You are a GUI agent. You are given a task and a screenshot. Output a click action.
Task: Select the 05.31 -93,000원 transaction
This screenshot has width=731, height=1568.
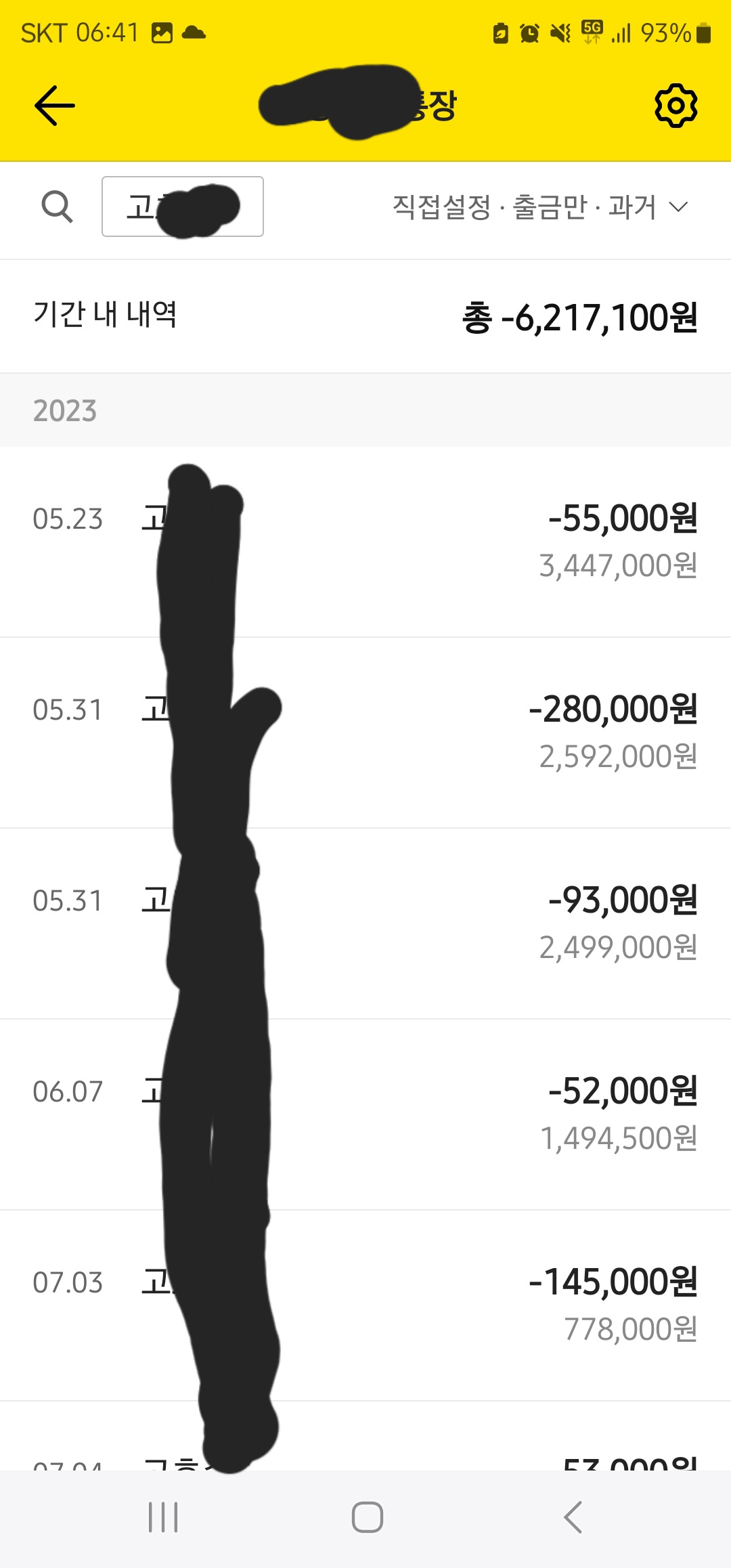365,923
